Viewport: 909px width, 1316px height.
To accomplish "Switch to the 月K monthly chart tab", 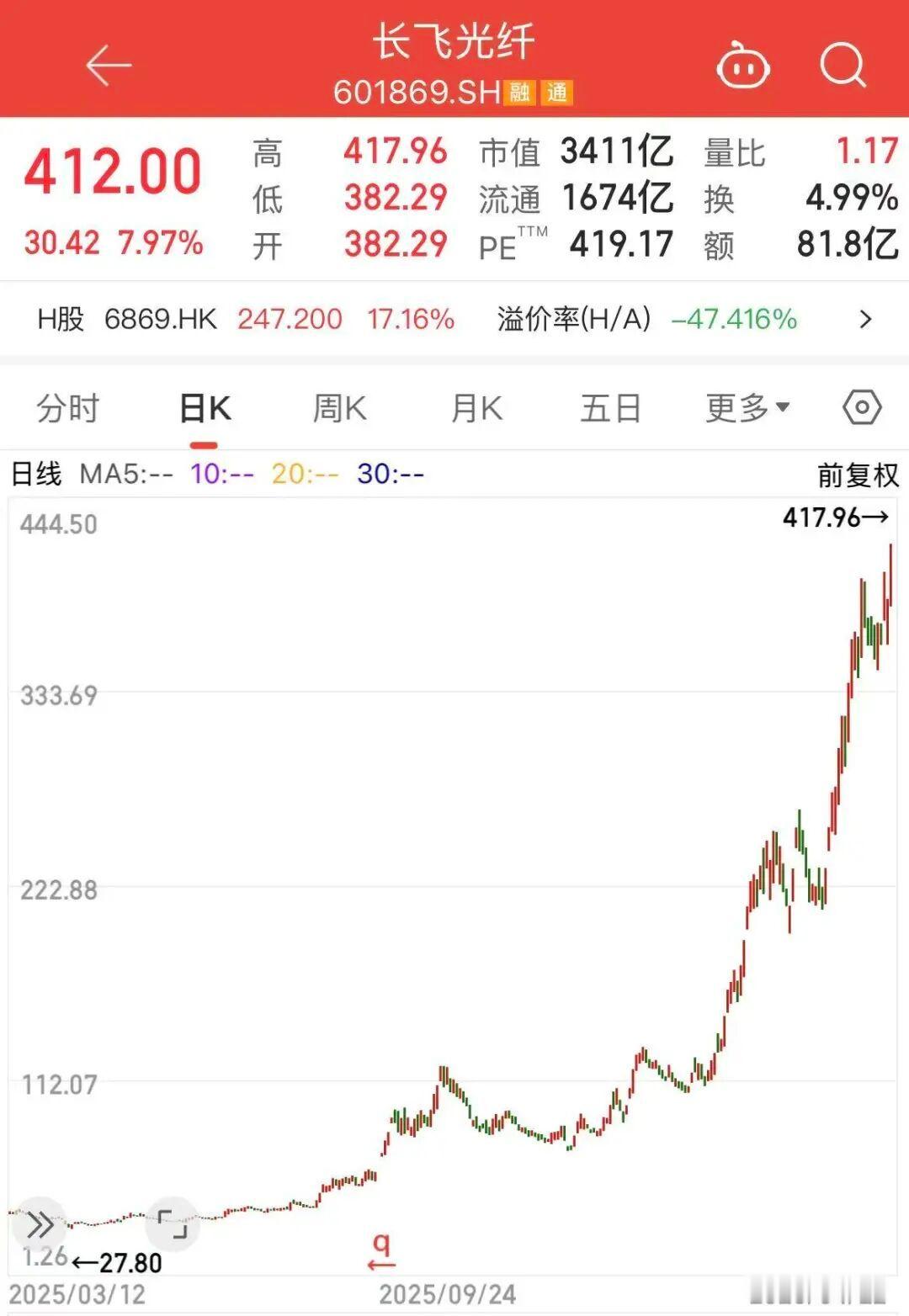I will coord(475,407).
